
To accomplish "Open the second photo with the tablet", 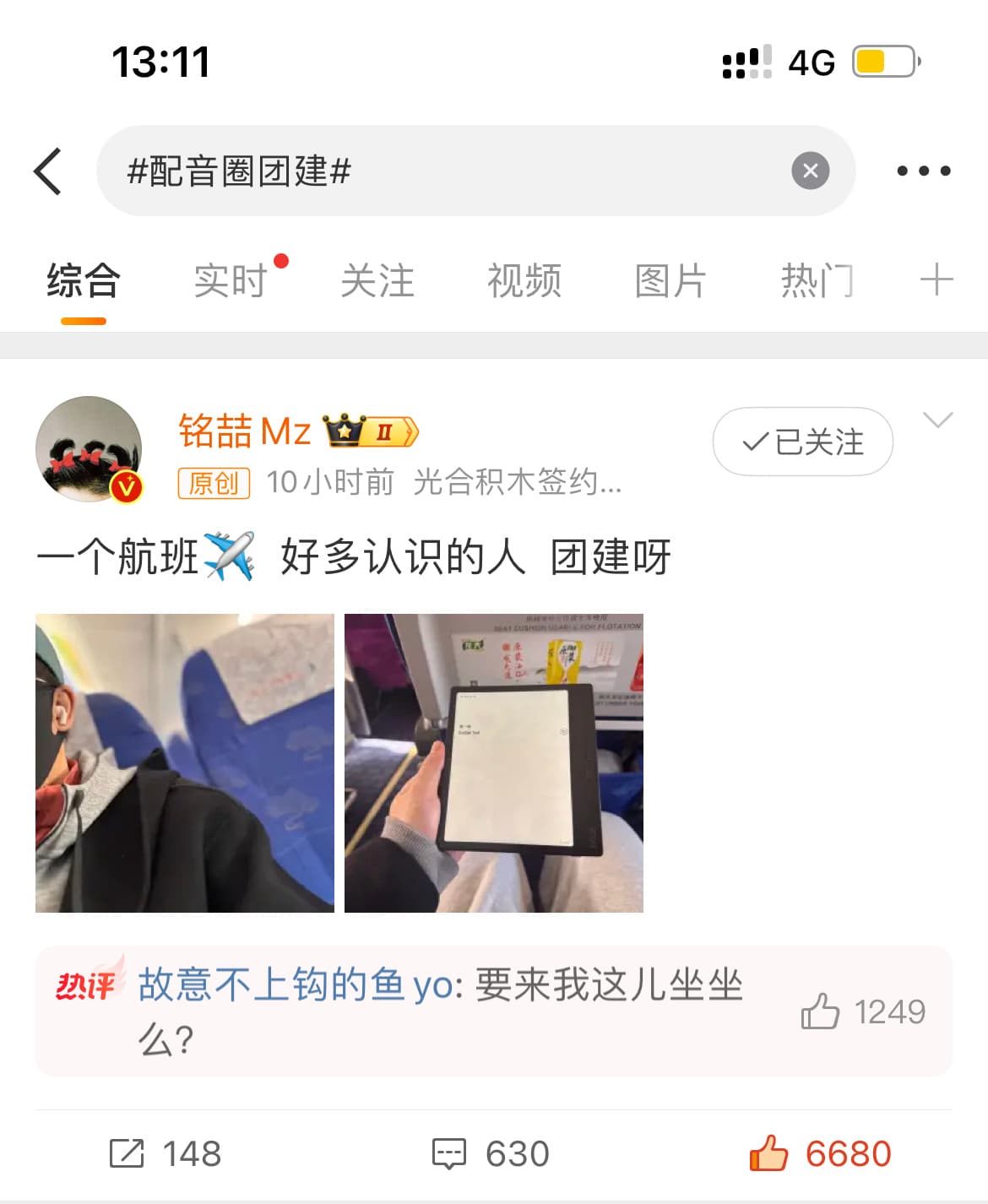I will click(x=494, y=762).
